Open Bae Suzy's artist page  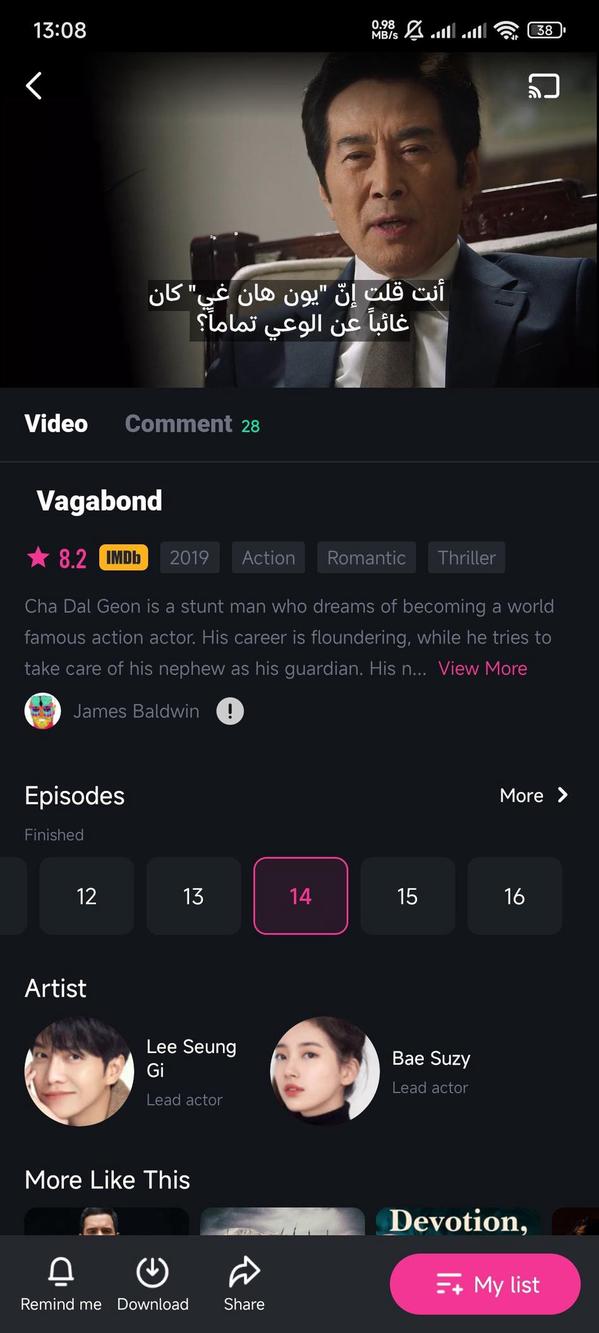(372, 1072)
